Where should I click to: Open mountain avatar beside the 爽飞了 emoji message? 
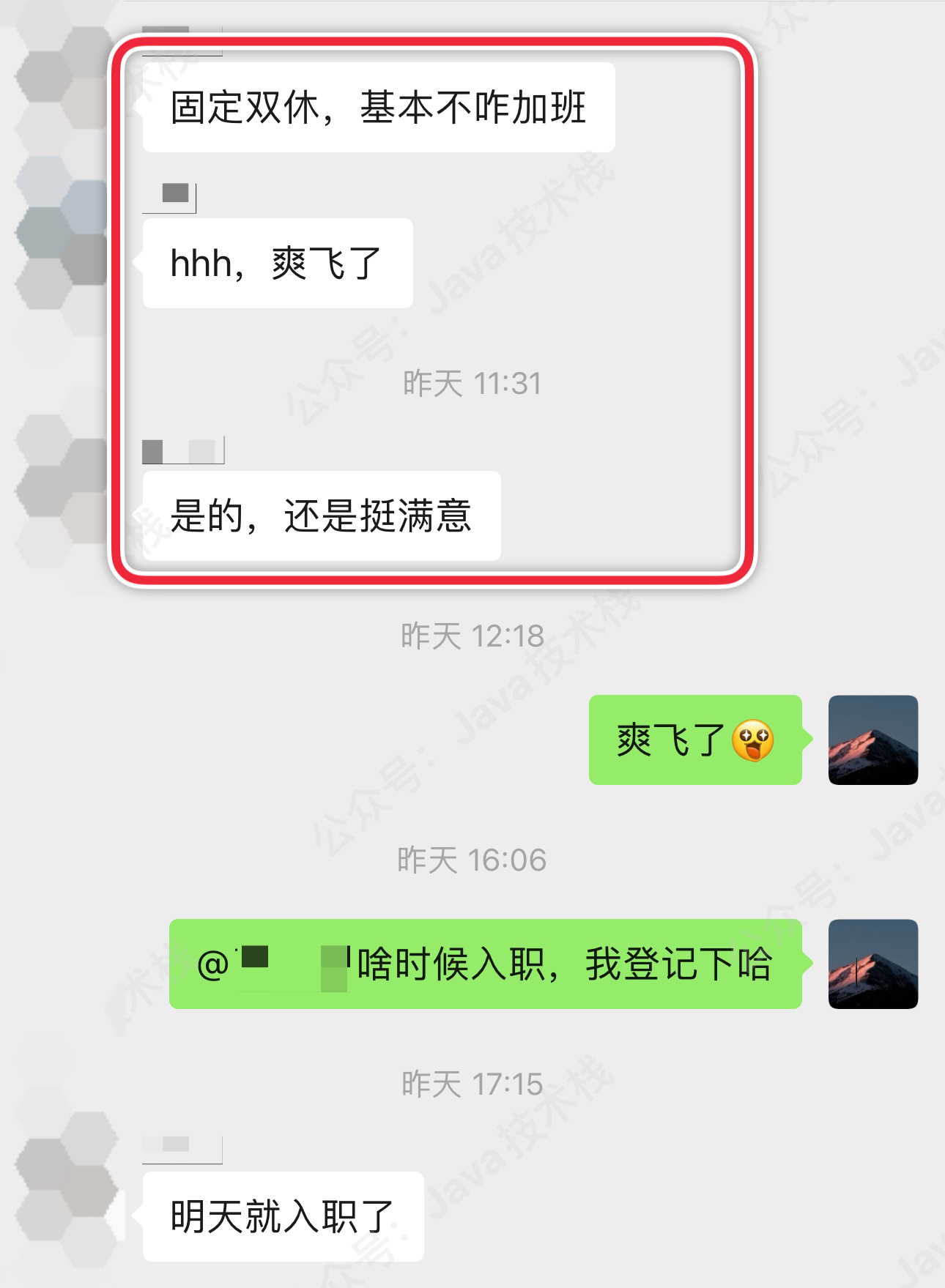coord(872,740)
